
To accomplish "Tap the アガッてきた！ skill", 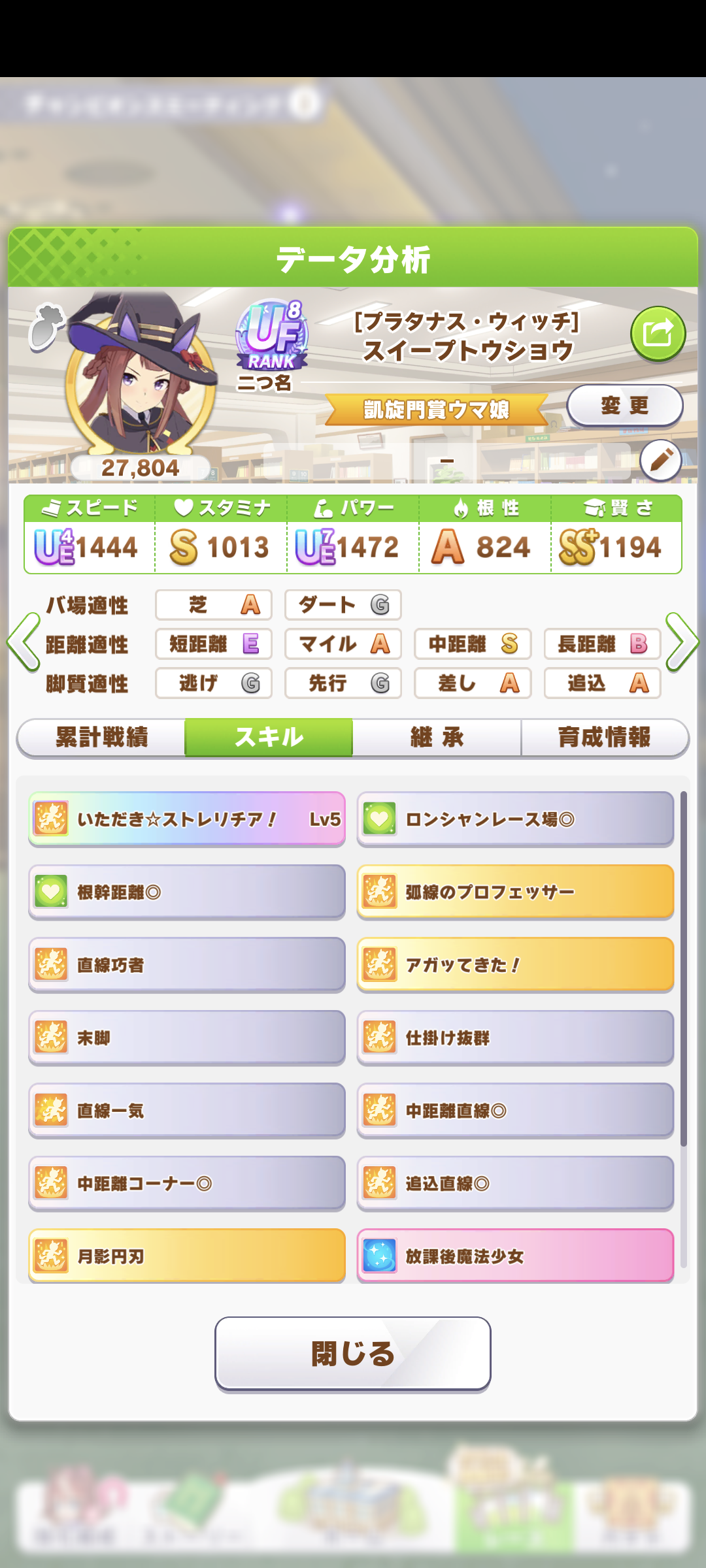I will (x=515, y=965).
